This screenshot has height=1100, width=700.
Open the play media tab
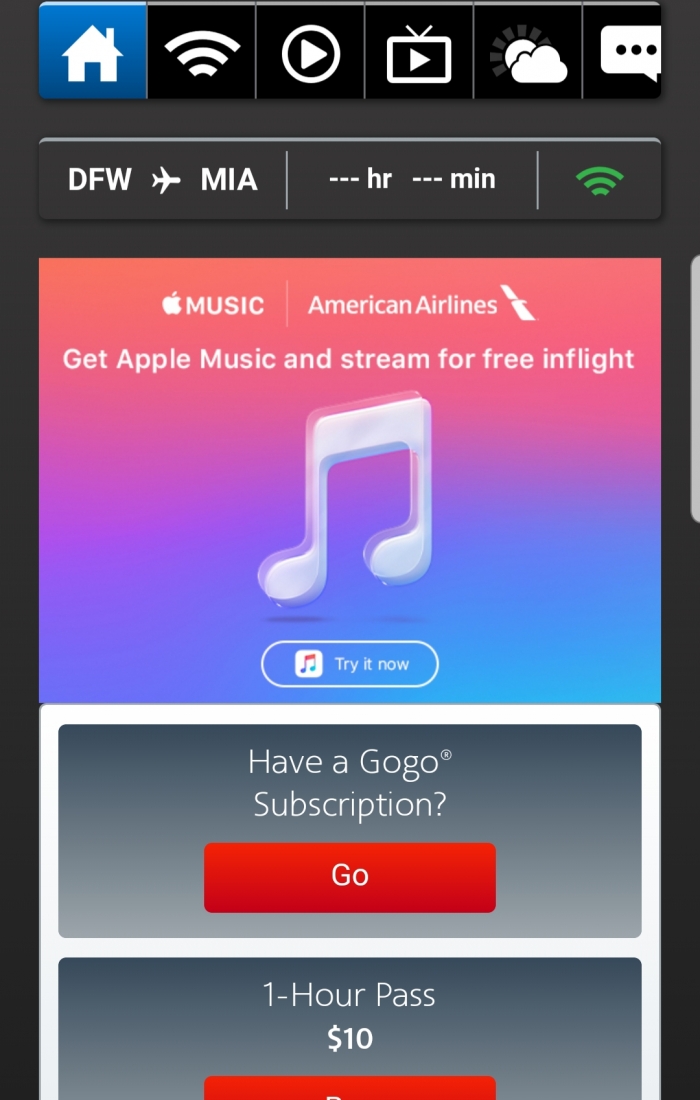[x=310, y=51]
